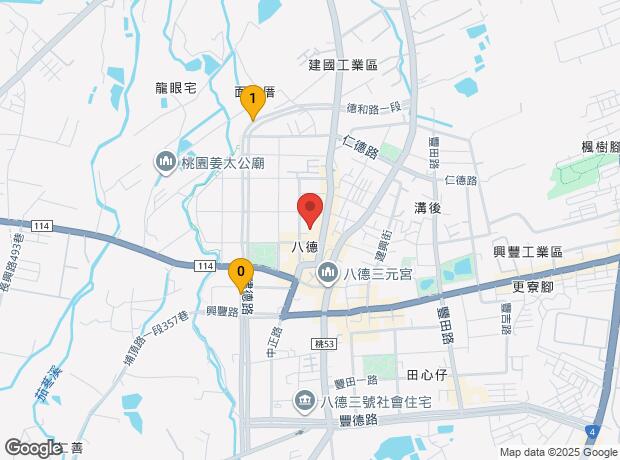The height and width of the screenshot is (460, 620).
Task: Open the 八德三號社會住宅 place icon
Action: [x=304, y=401]
